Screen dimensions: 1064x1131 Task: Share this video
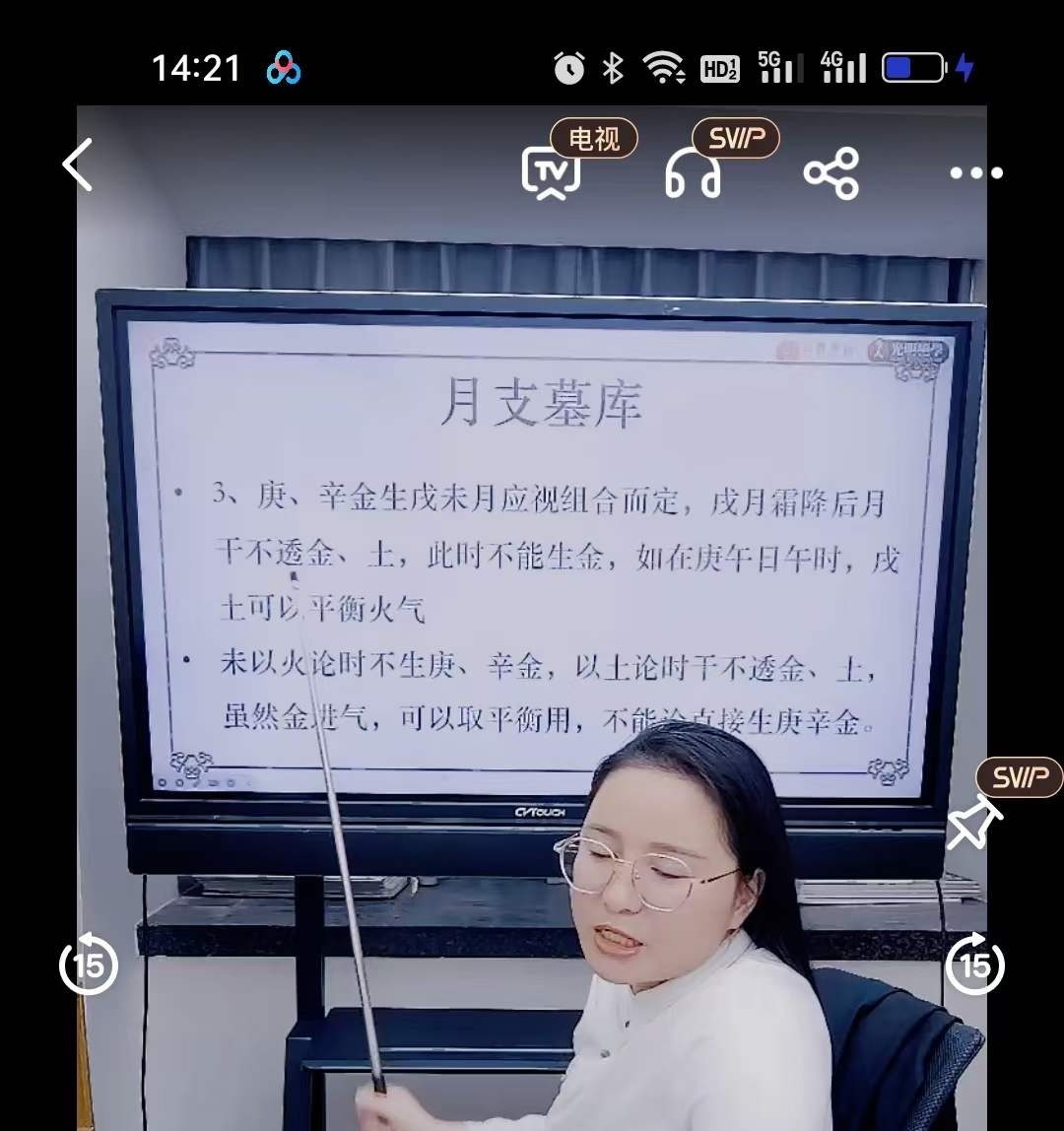tap(831, 173)
